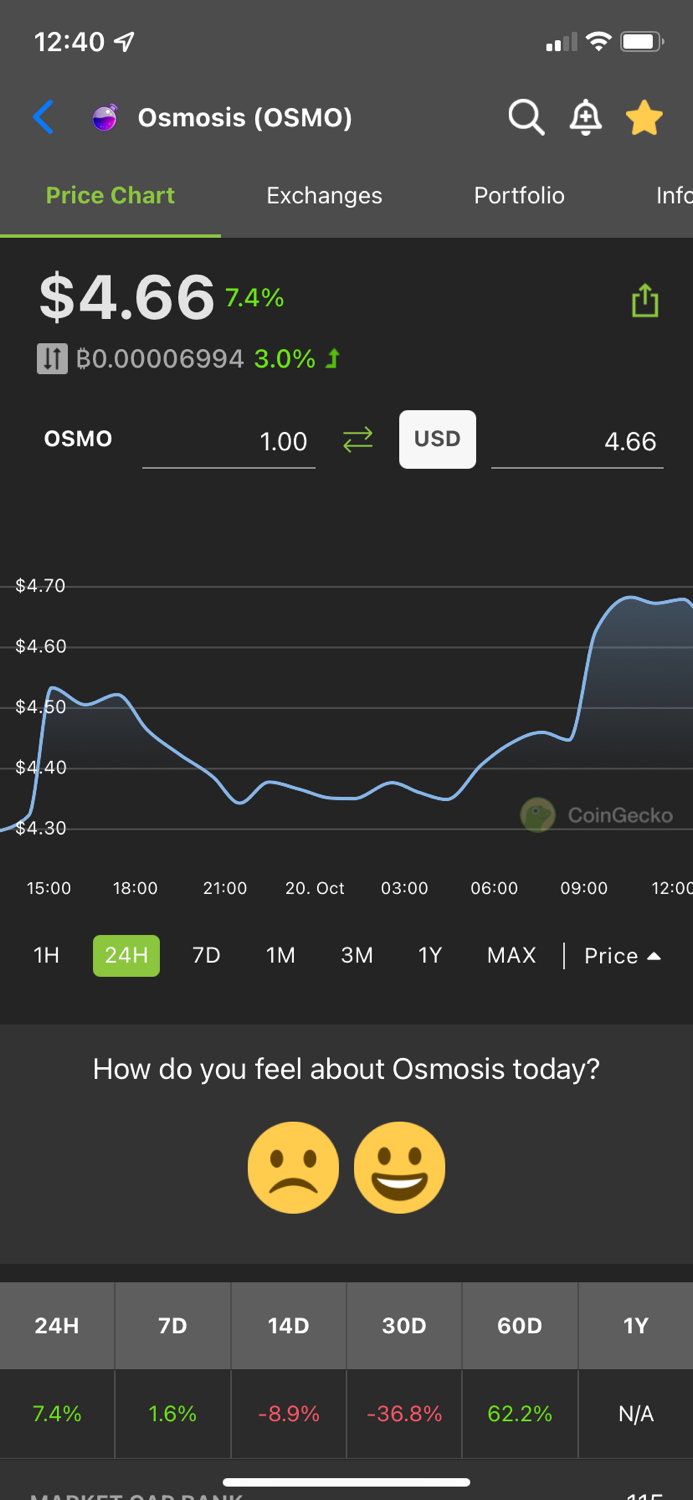Select the 1M chart range
Viewport: 693px width, 1500px height.
[x=281, y=956]
